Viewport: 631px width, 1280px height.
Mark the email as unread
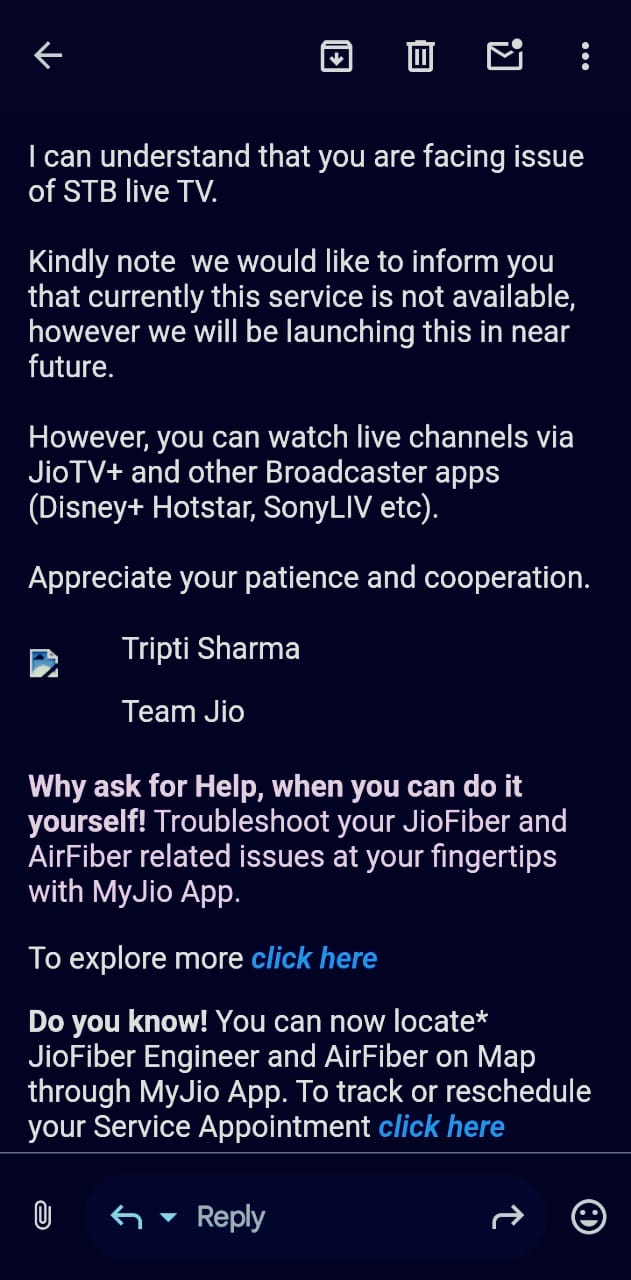tap(505, 55)
